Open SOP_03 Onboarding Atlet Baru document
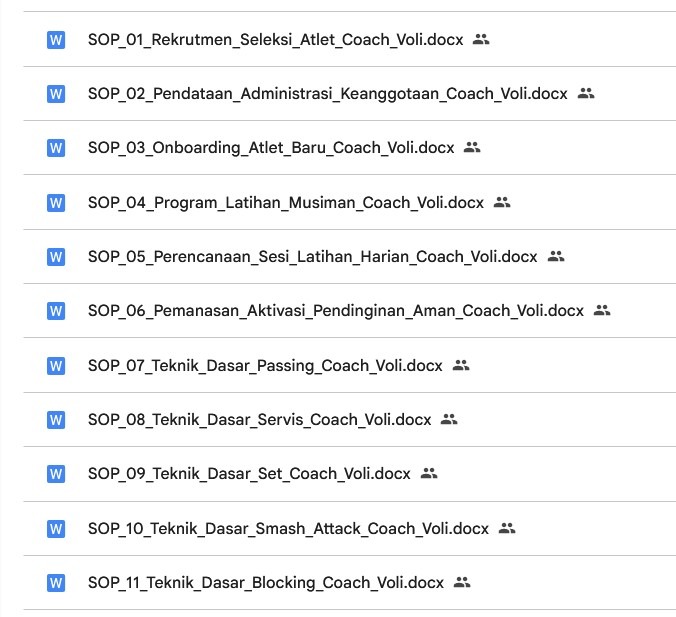Screen dimensions: 676x617 [270, 148]
